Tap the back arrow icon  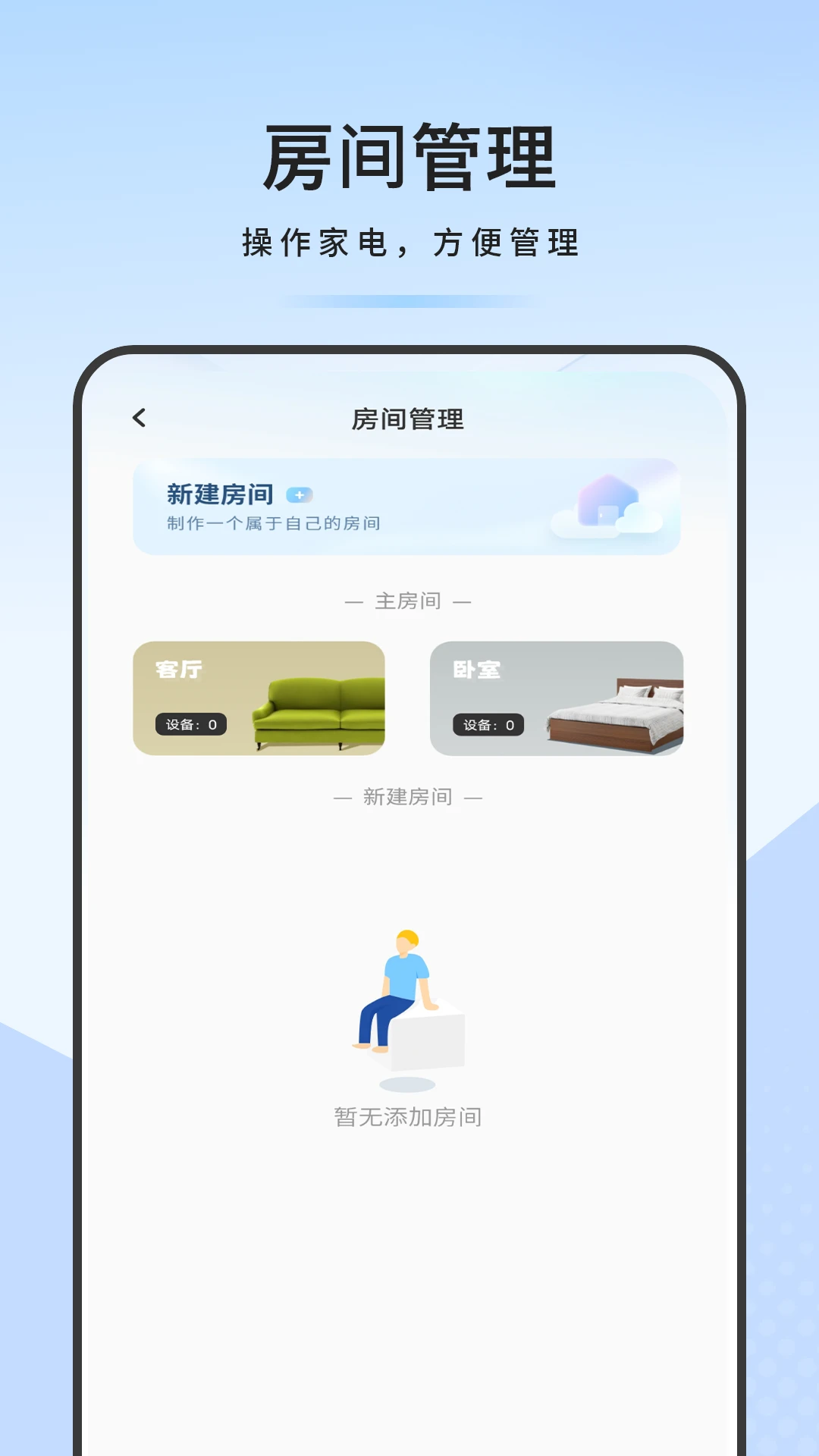(139, 418)
